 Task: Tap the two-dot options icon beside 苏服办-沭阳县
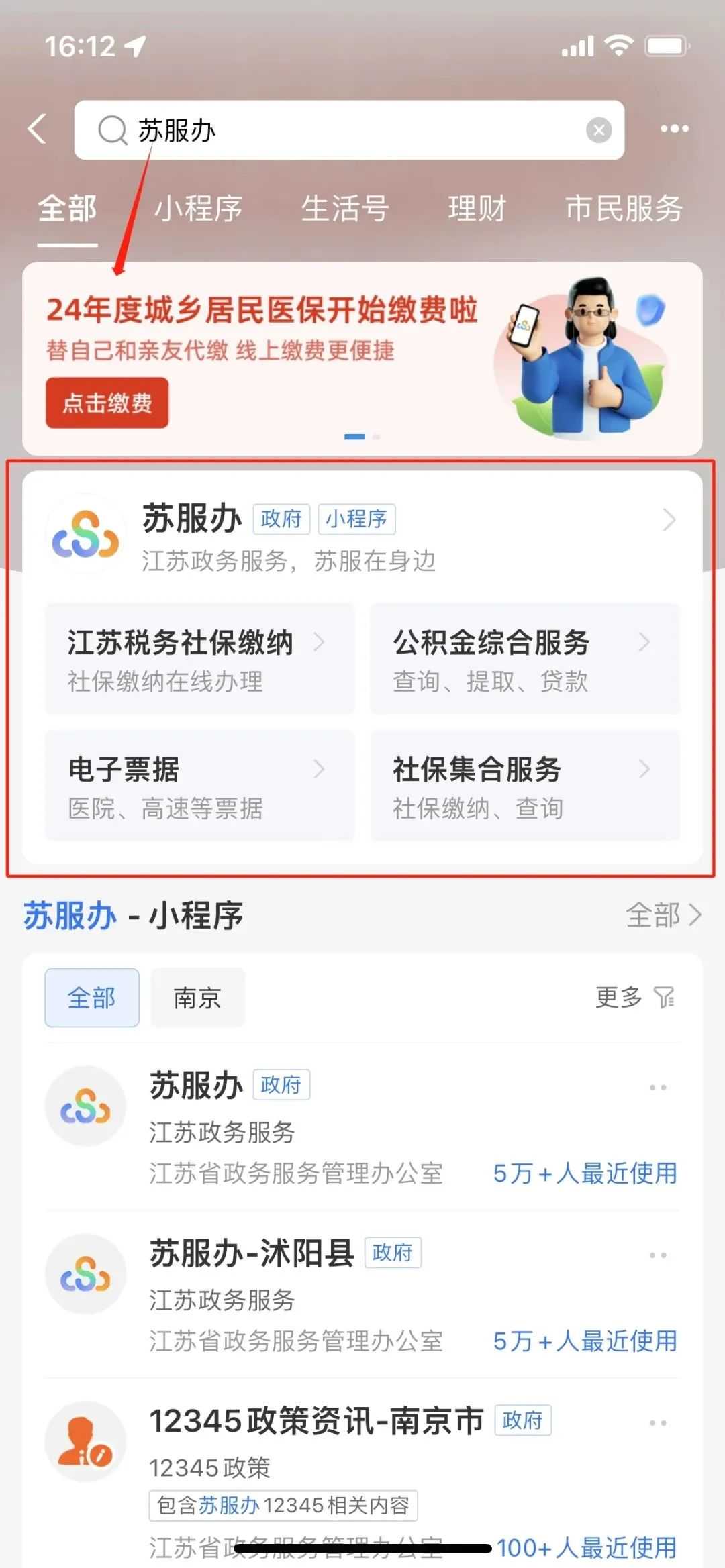point(657,1255)
